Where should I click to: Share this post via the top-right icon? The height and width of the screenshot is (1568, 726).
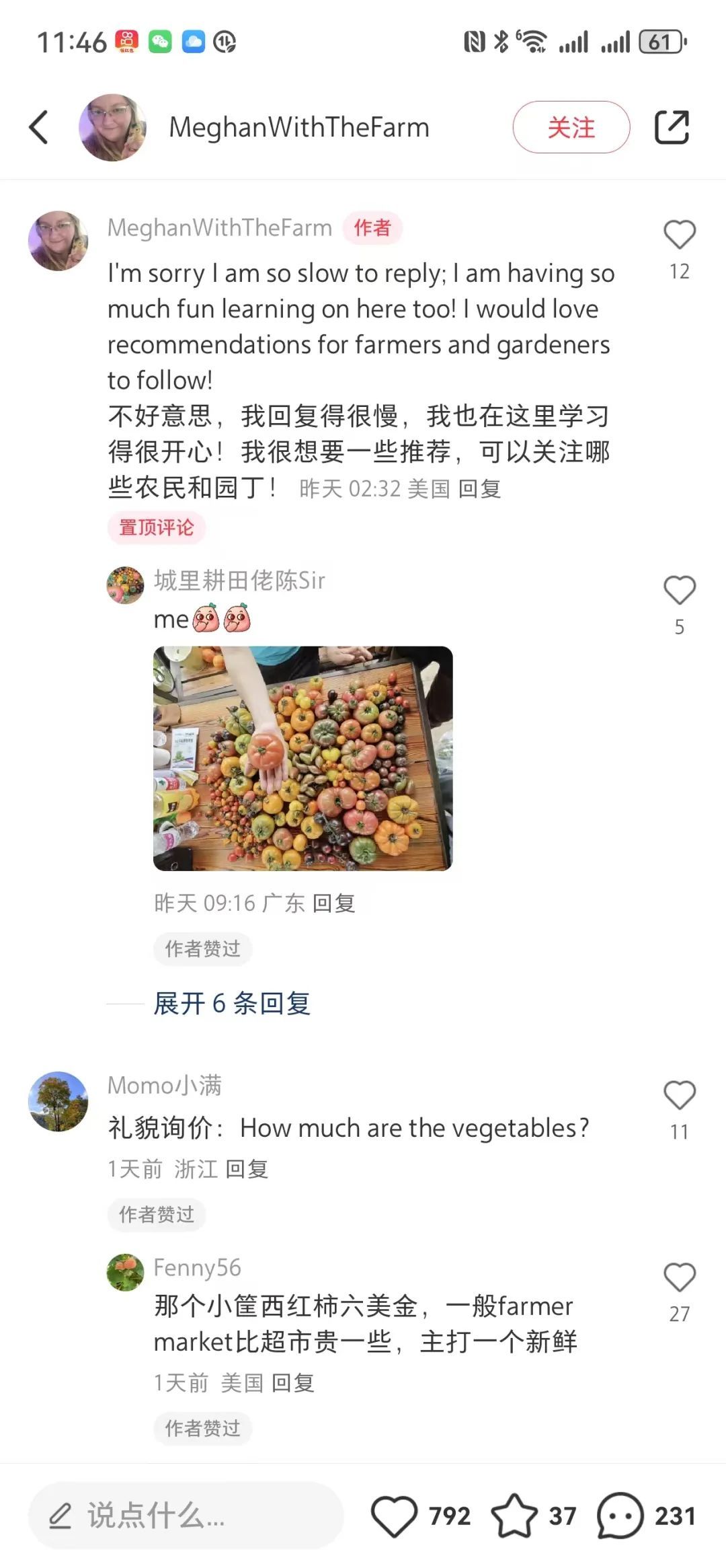672,127
